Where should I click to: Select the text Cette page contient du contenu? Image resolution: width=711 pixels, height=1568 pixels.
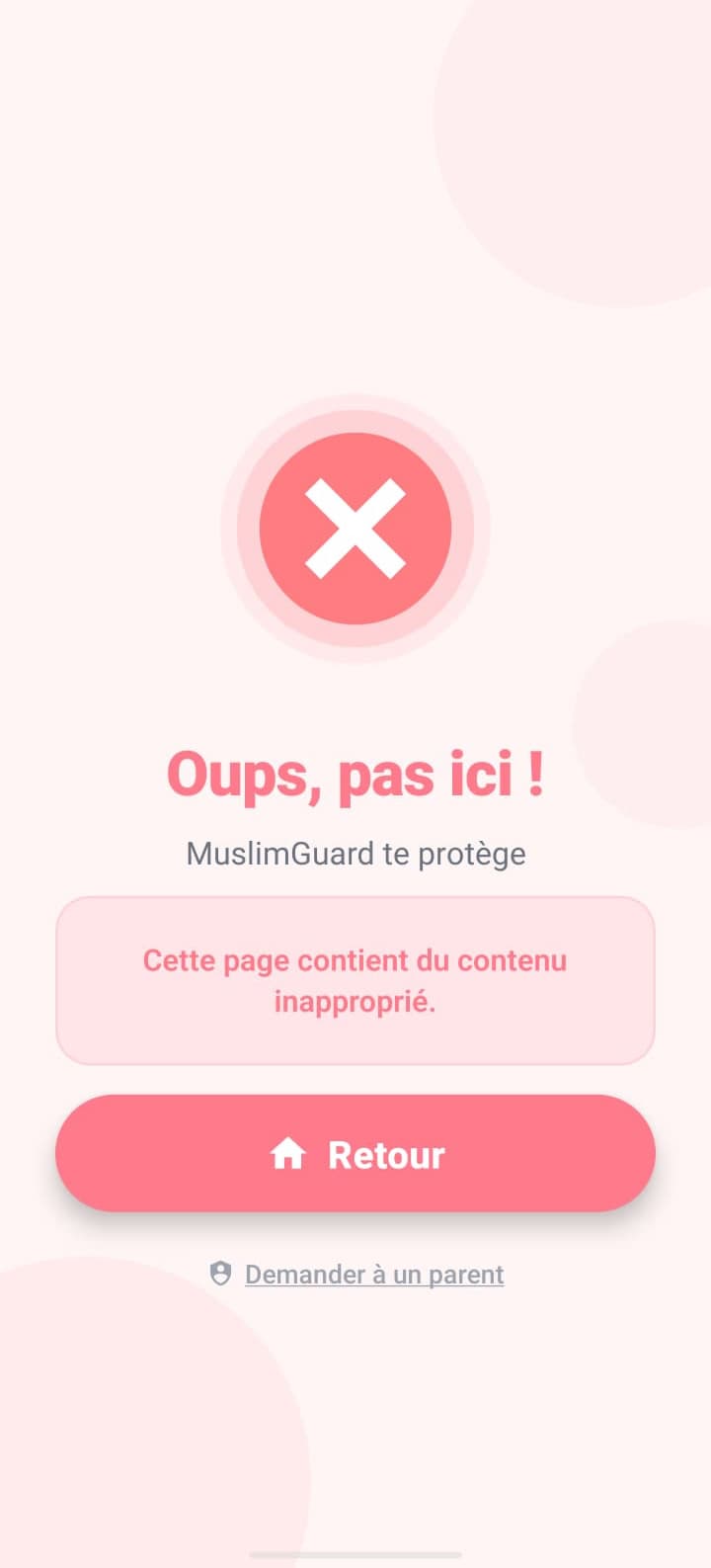355,959
